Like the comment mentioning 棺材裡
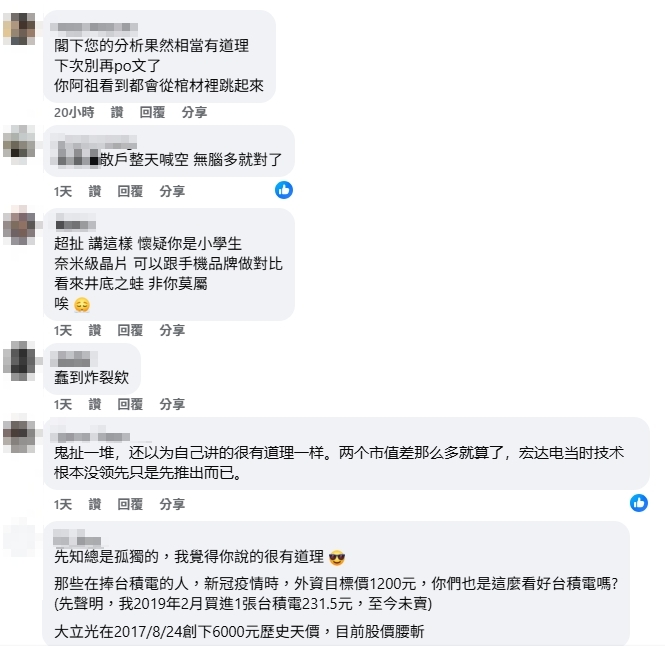This screenshot has width=665, height=646. click(117, 113)
